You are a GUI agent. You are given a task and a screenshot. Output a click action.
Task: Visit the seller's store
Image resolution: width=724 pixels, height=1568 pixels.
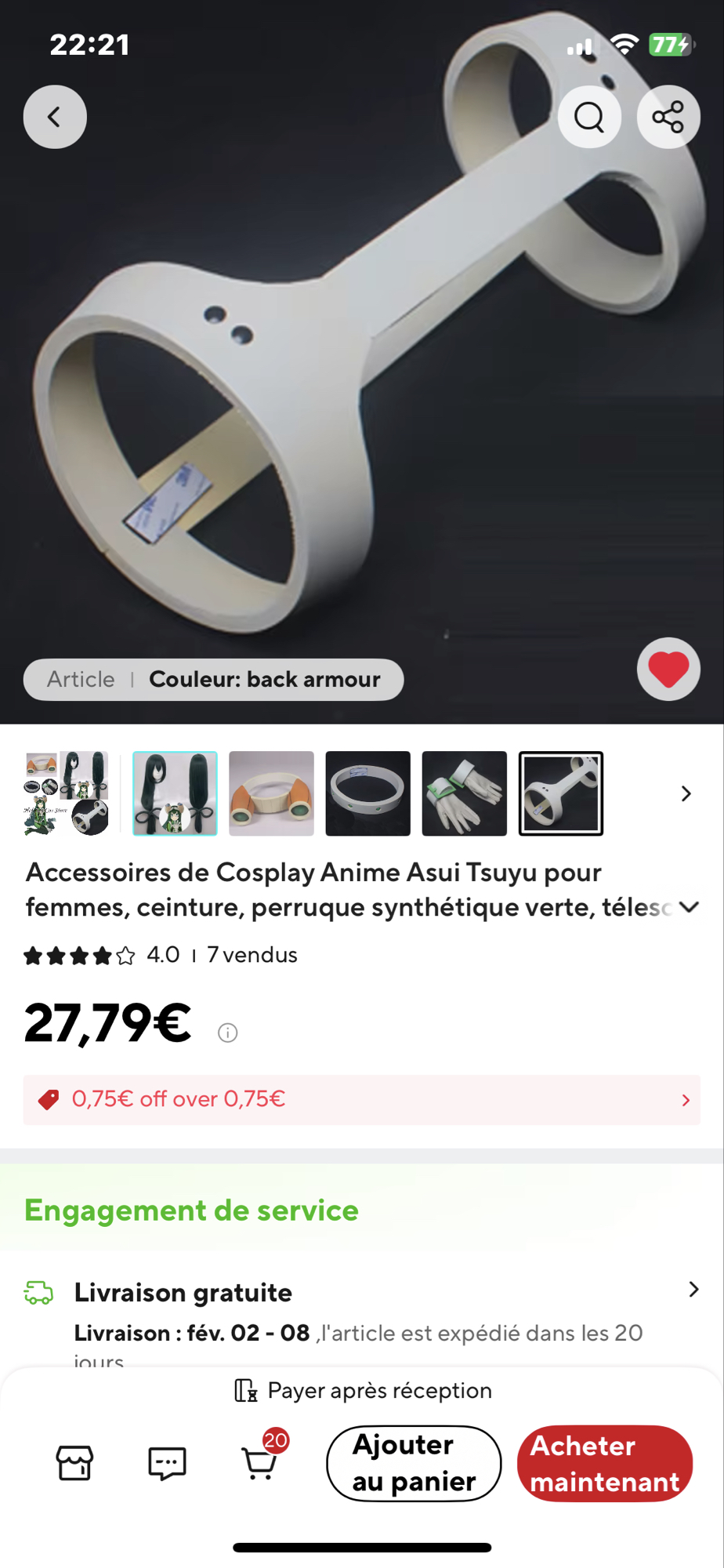pyautogui.click(x=75, y=1463)
